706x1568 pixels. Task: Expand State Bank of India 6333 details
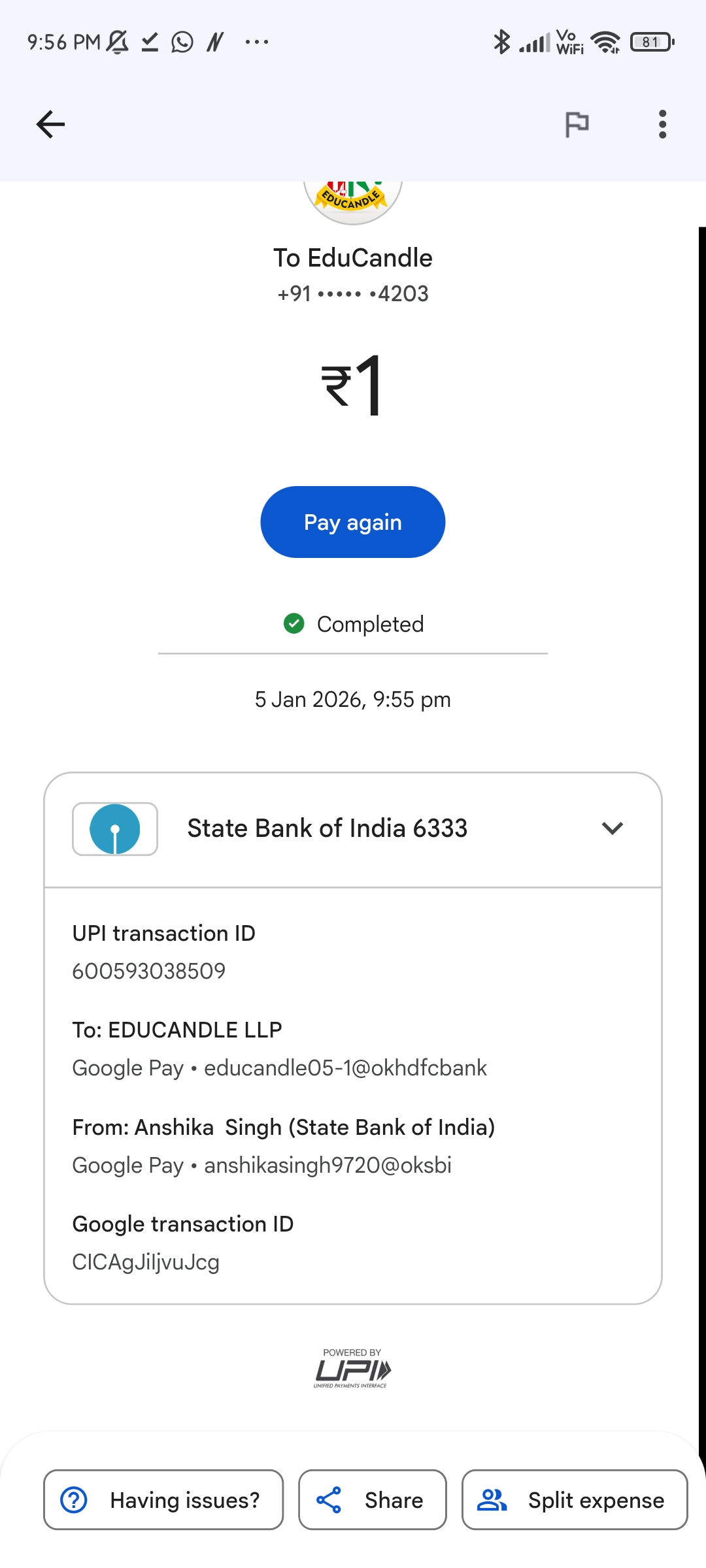612,828
